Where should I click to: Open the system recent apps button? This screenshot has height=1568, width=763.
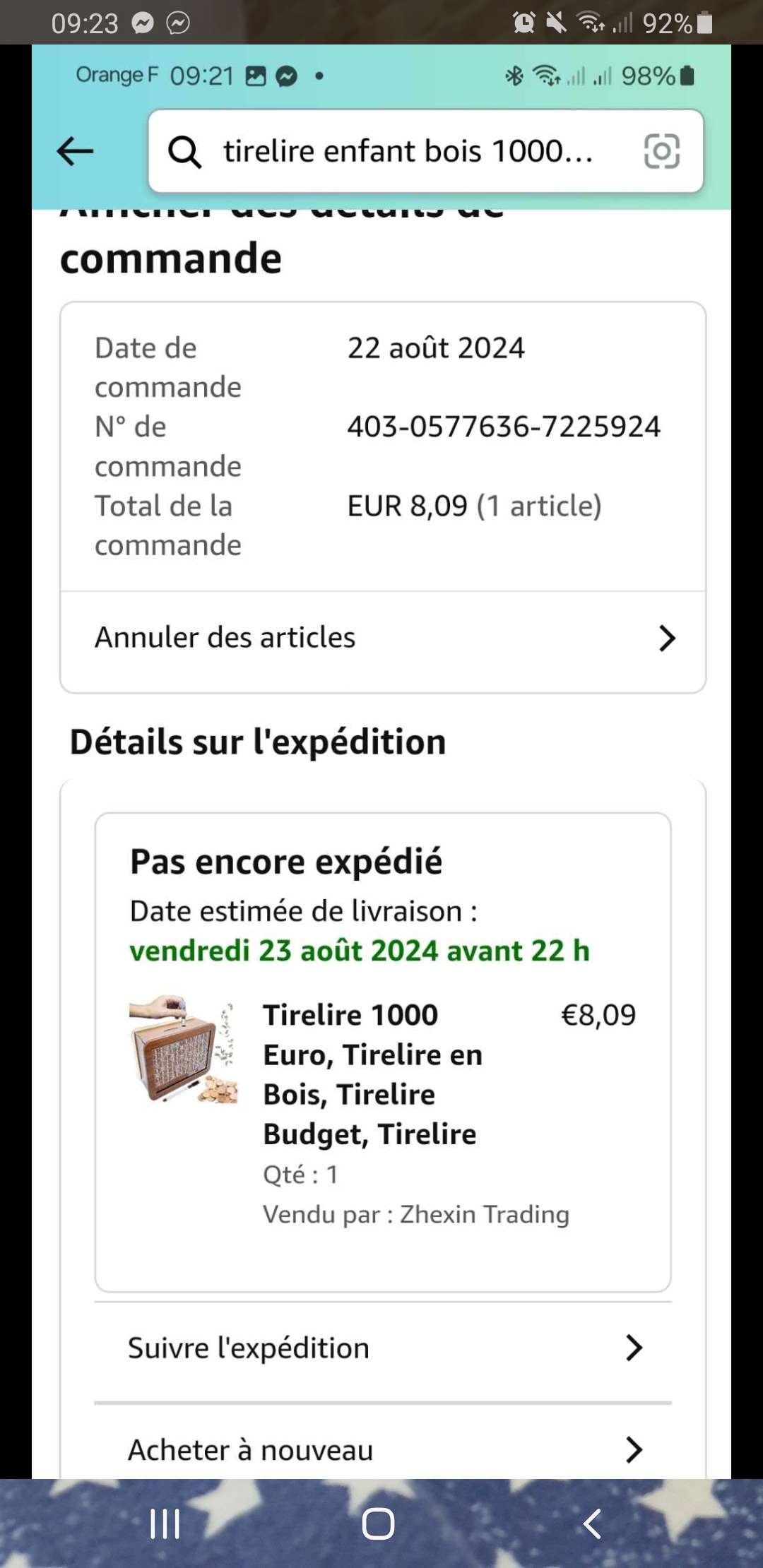165,1524
